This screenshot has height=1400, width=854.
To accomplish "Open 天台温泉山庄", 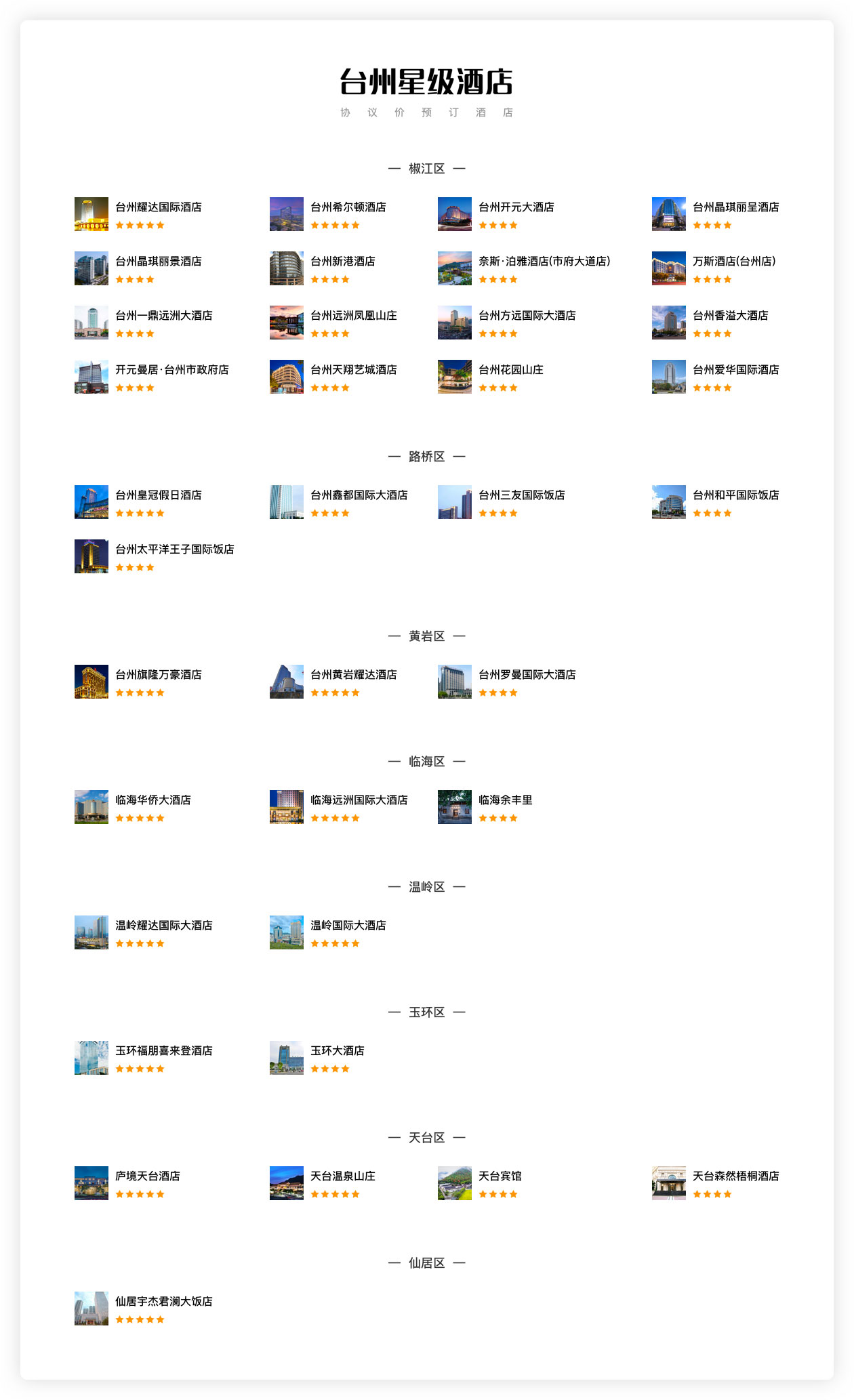I will click(x=342, y=1176).
